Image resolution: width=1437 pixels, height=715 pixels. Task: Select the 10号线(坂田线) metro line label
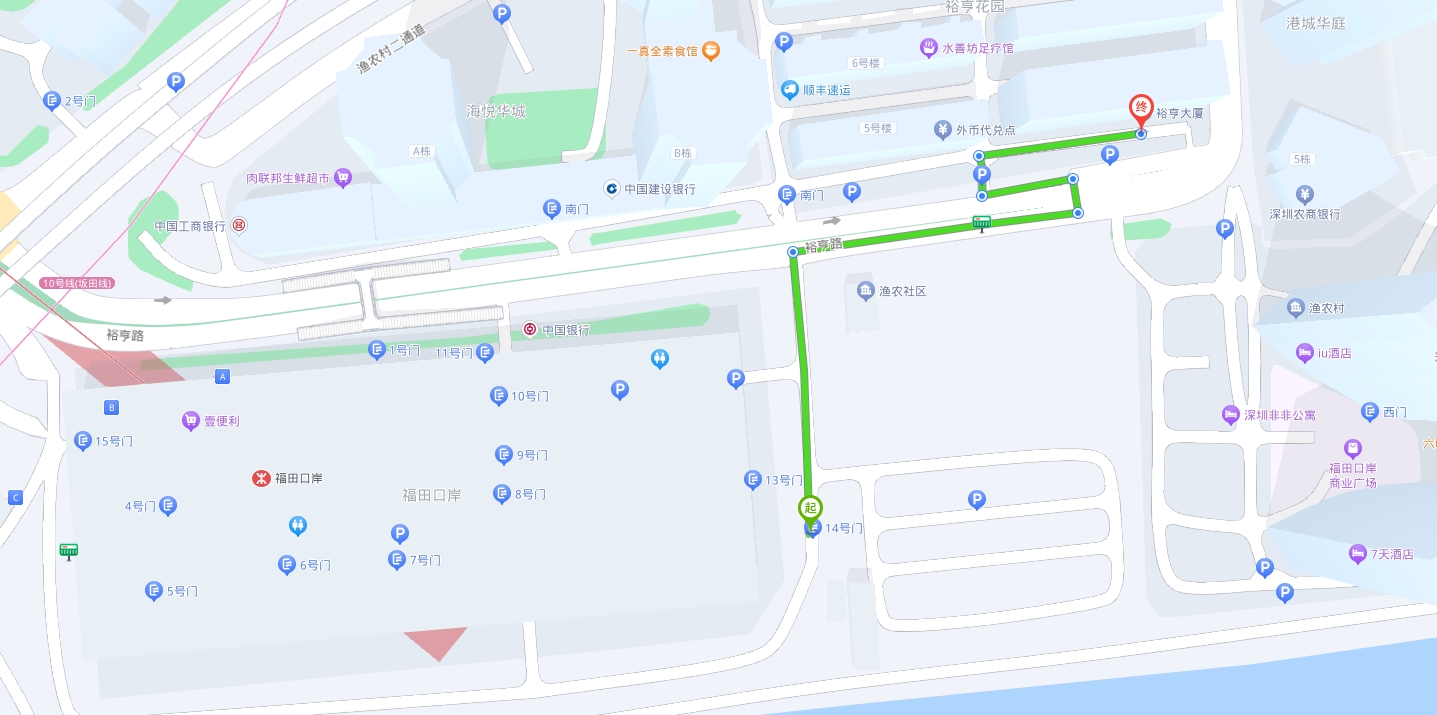(77, 283)
